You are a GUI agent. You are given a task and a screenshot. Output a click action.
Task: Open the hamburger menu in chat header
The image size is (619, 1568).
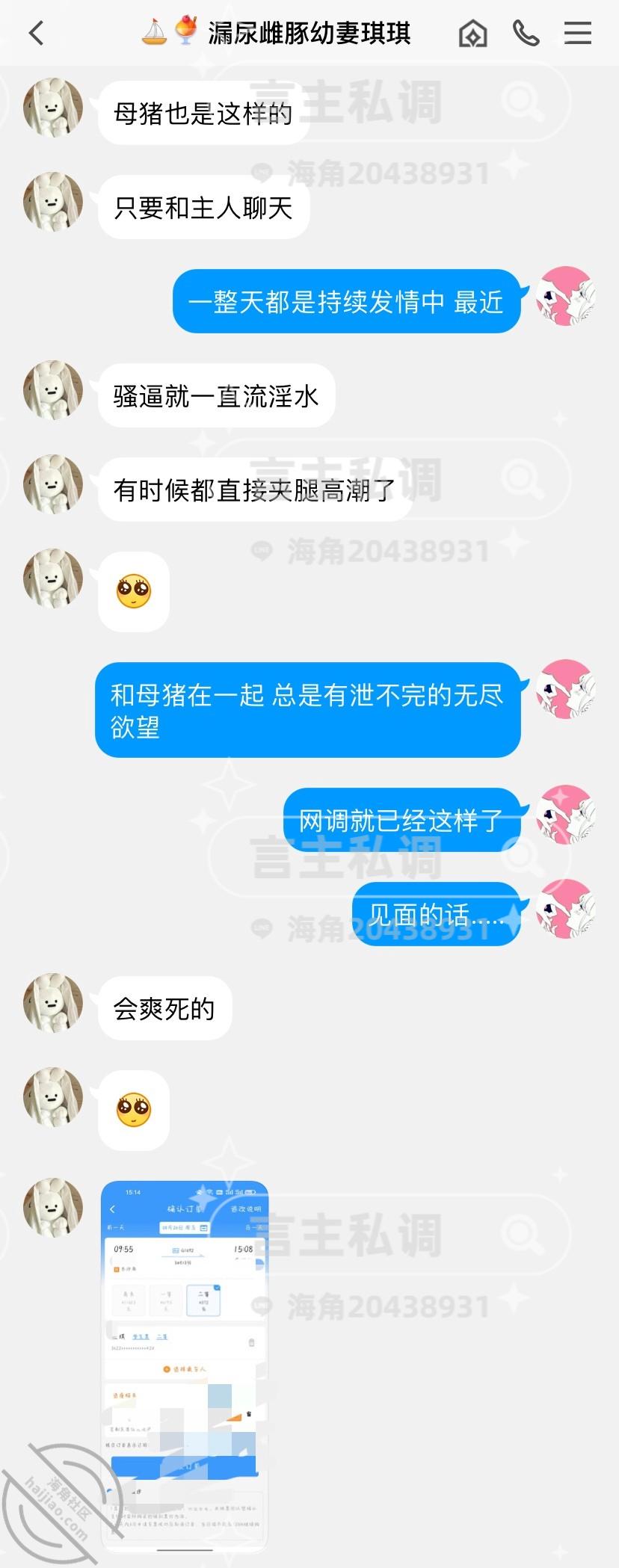[x=577, y=33]
